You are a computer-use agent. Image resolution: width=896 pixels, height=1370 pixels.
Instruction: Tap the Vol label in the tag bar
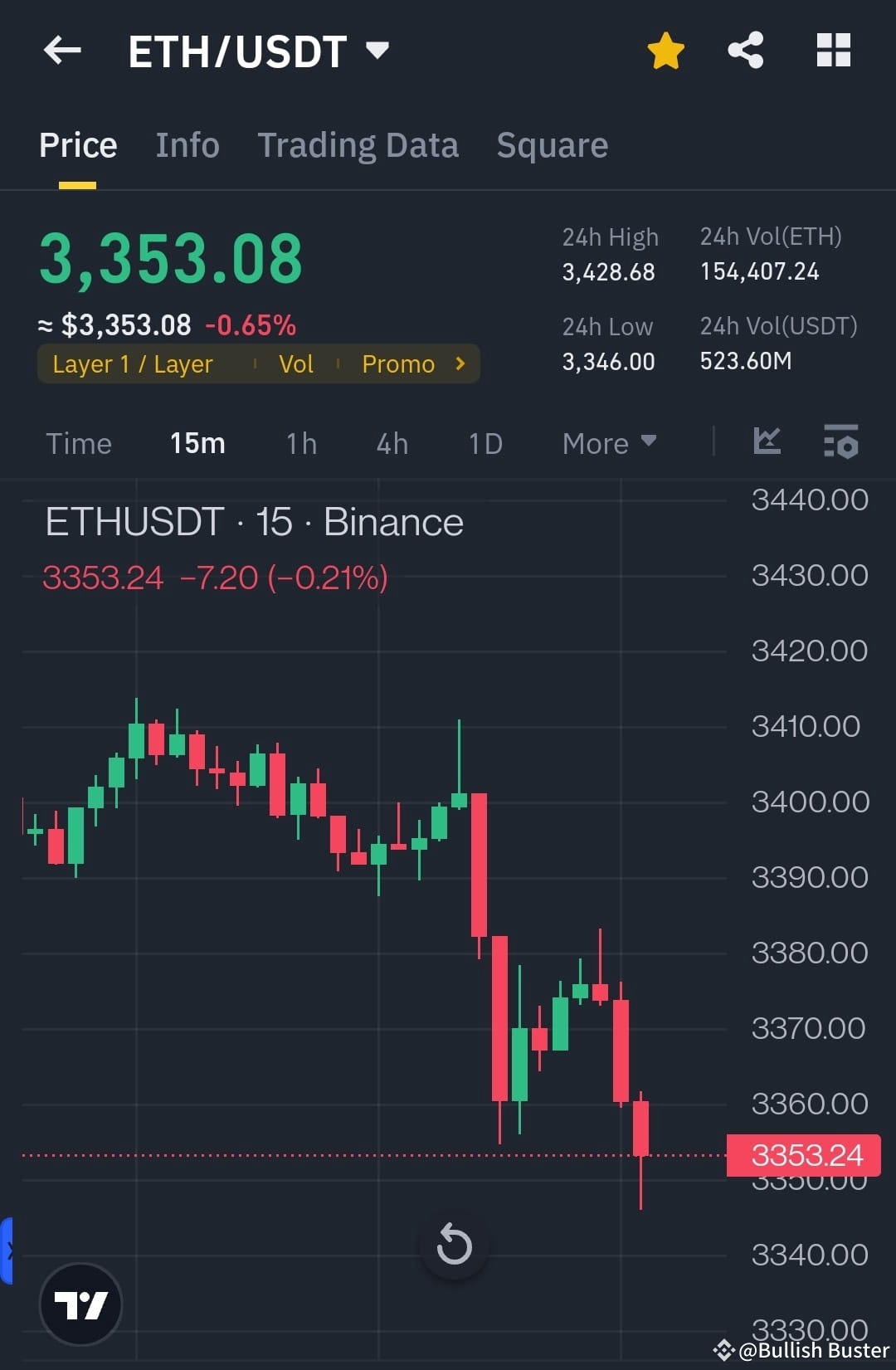click(296, 363)
